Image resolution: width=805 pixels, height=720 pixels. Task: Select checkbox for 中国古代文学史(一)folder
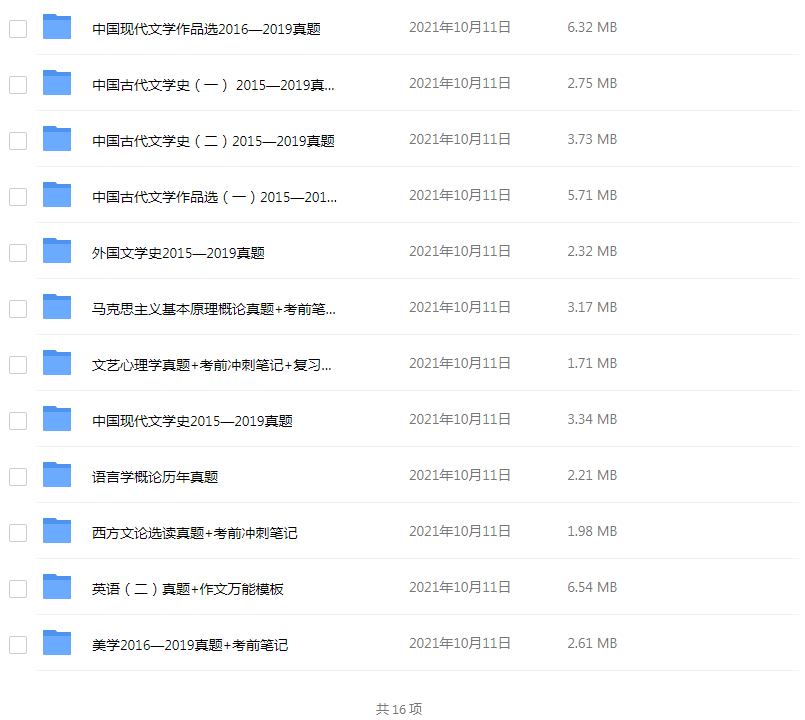pos(18,85)
